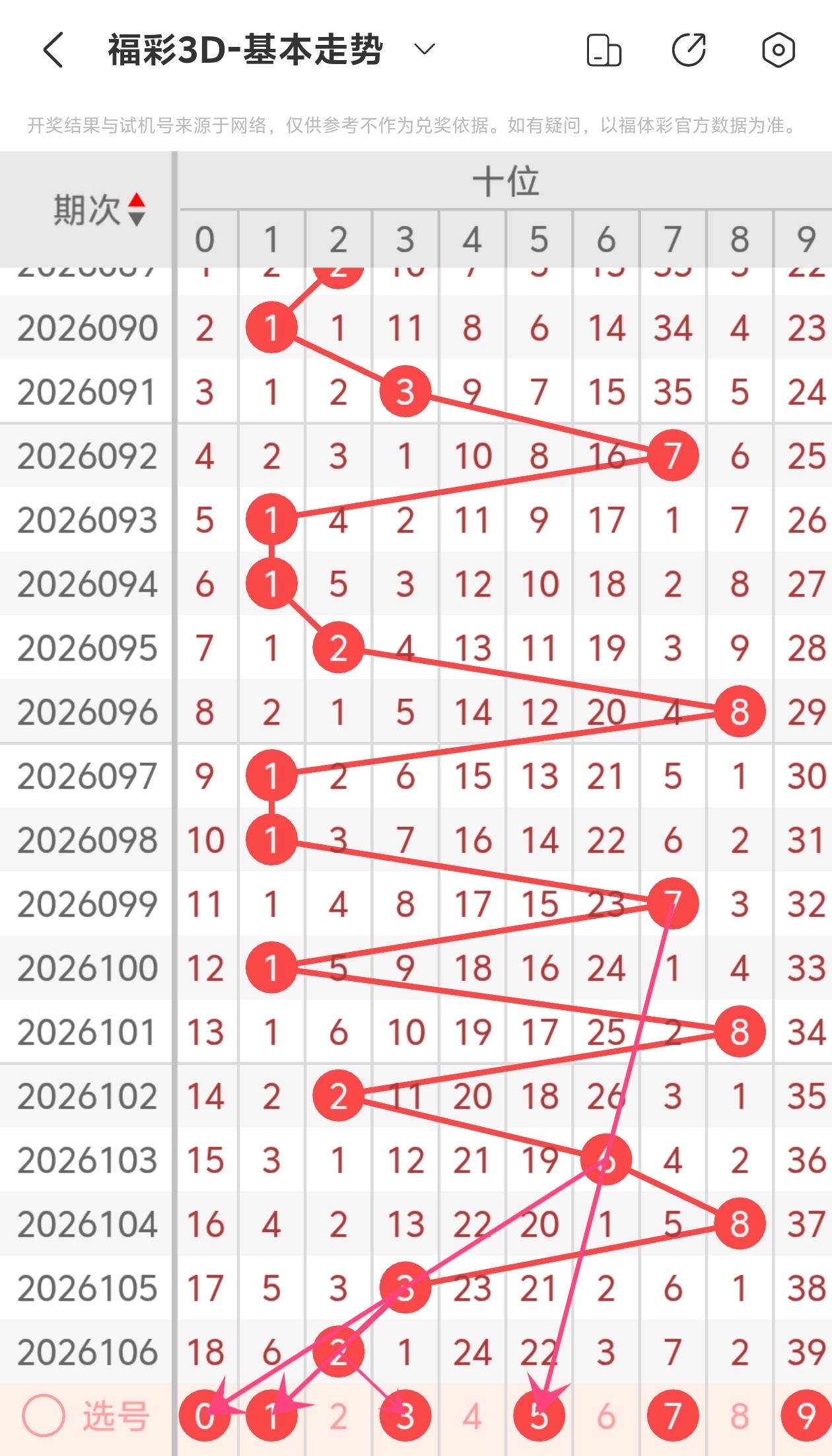Deselect number 1 in the pick row
Screen dimensions: 832x1456
click(271, 1416)
